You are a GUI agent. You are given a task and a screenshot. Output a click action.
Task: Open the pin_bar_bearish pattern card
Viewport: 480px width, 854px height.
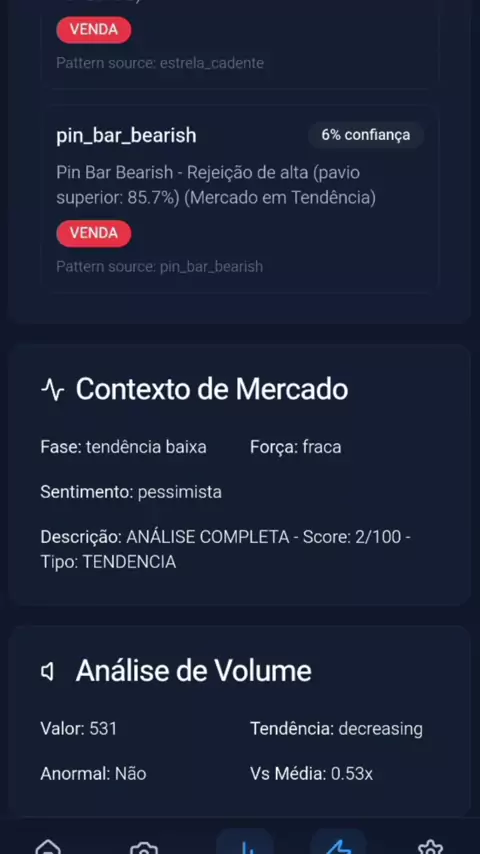coord(240,199)
